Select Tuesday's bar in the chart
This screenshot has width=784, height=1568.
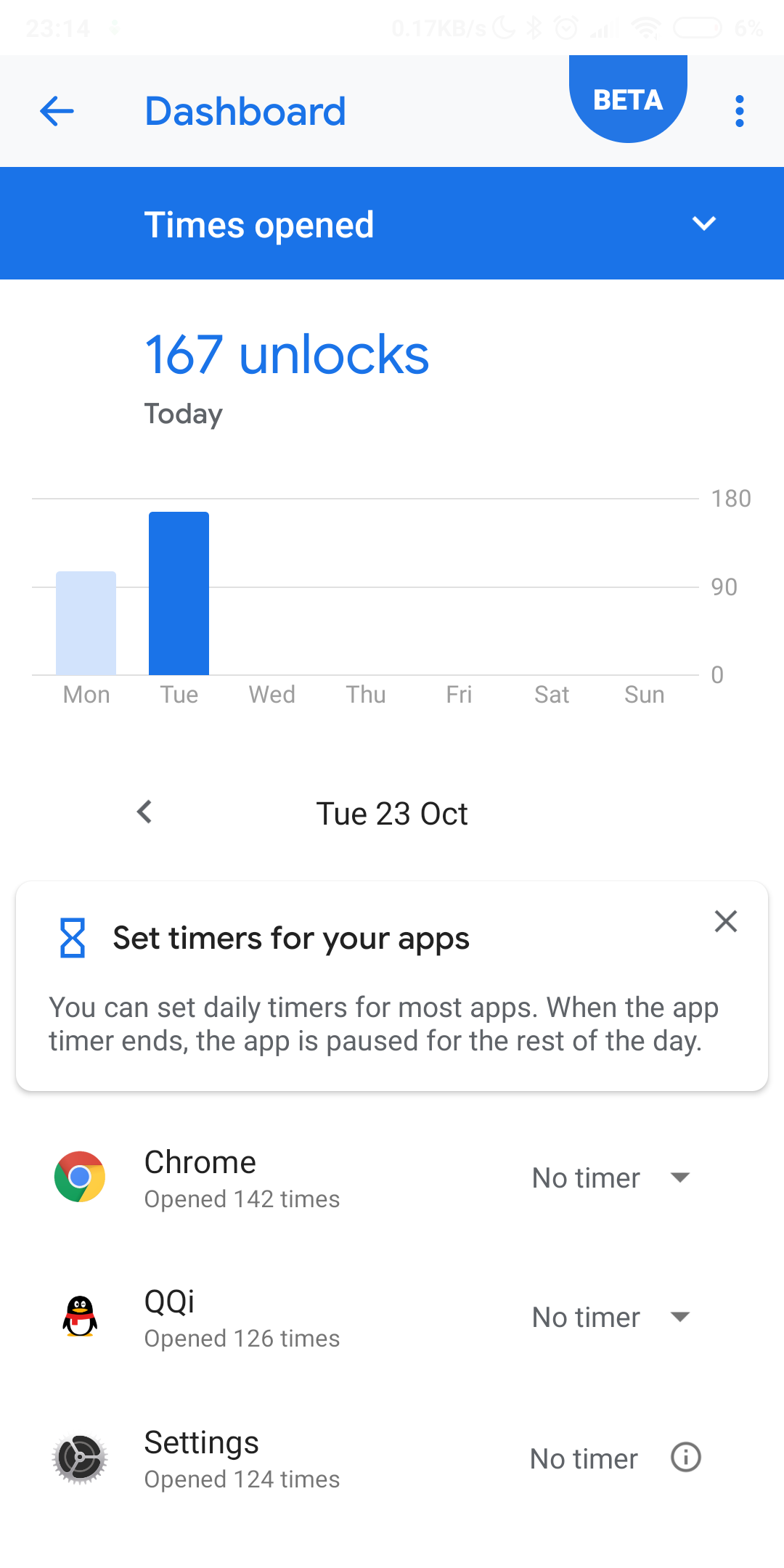click(x=179, y=593)
